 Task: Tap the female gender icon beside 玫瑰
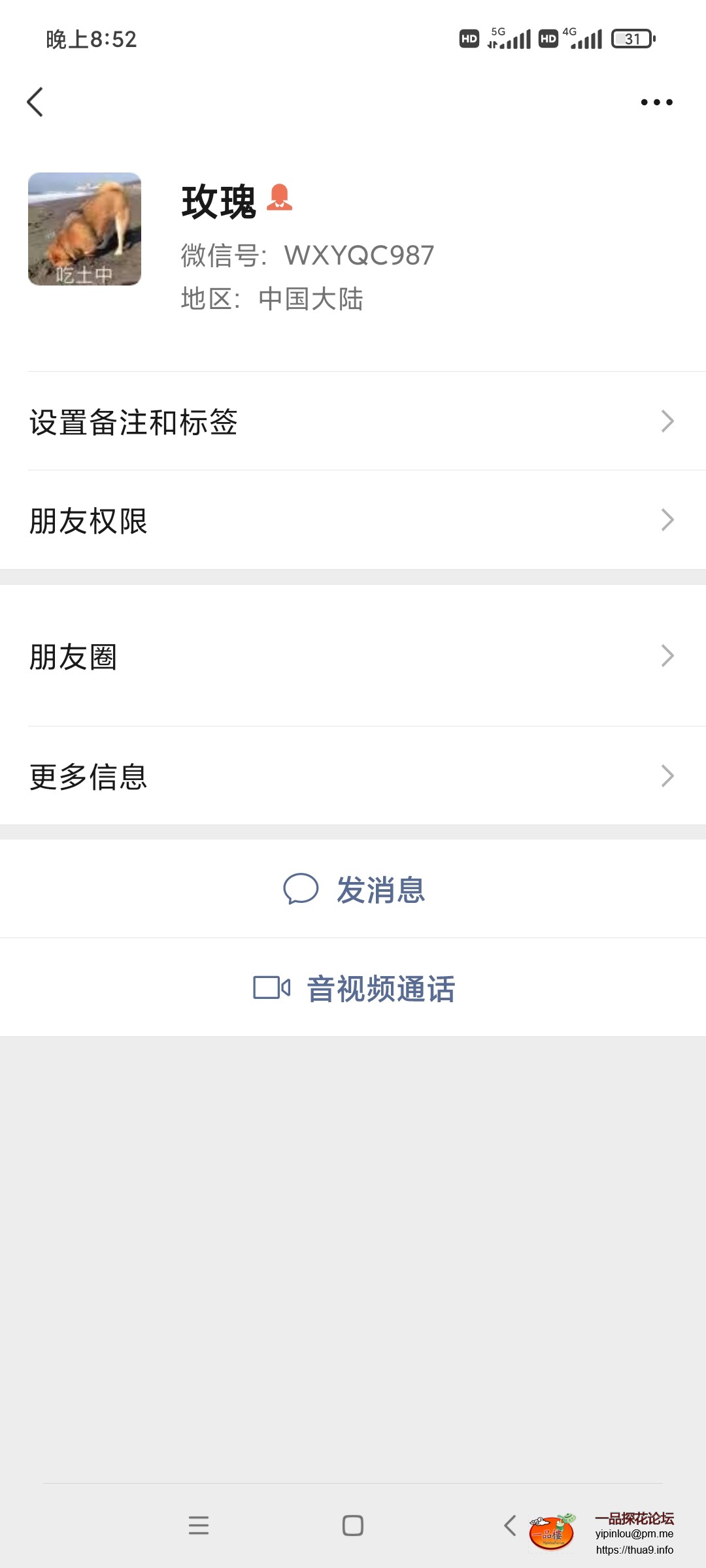coord(281,199)
